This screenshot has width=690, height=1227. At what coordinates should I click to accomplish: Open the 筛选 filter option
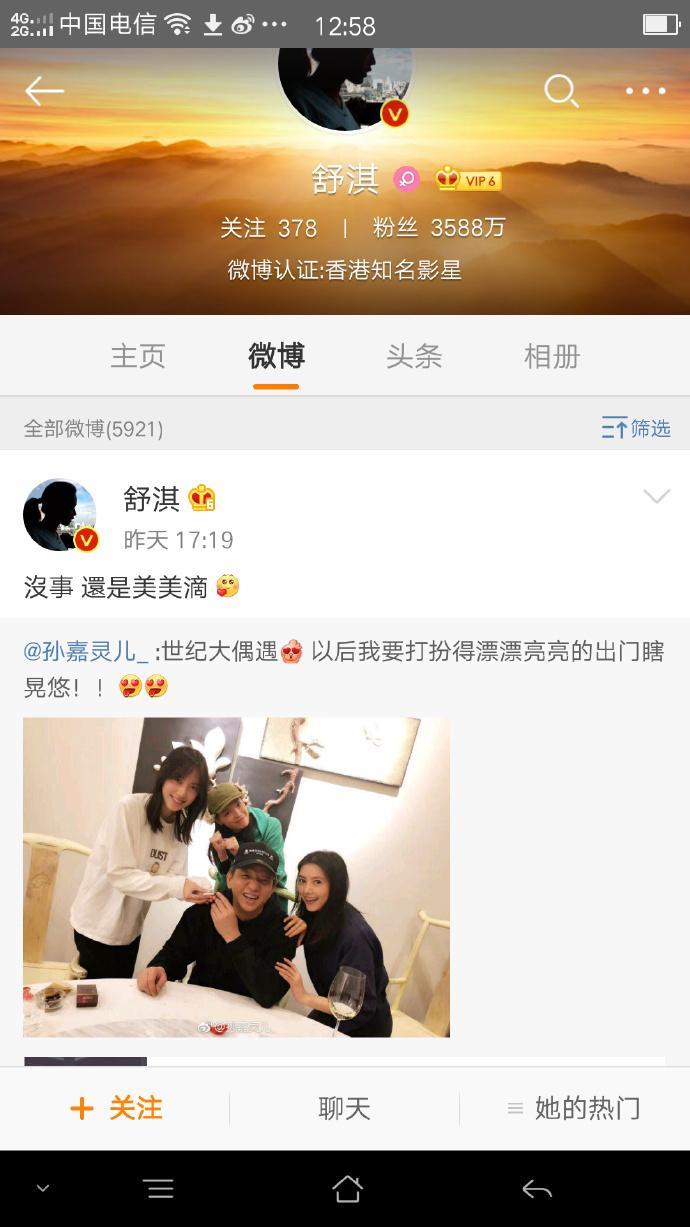tap(636, 428)
